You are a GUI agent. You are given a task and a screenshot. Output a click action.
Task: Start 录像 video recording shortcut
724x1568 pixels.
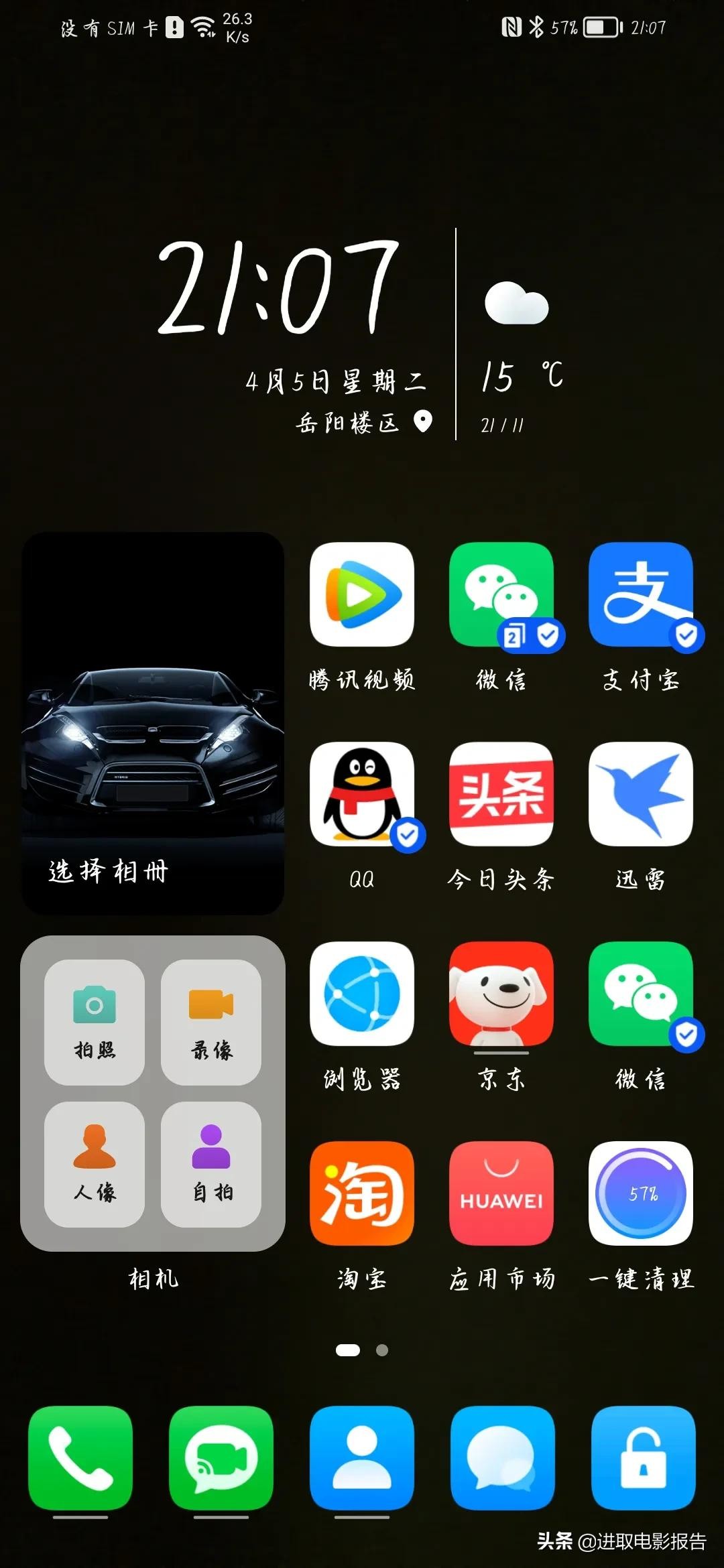pos(211,1022)
